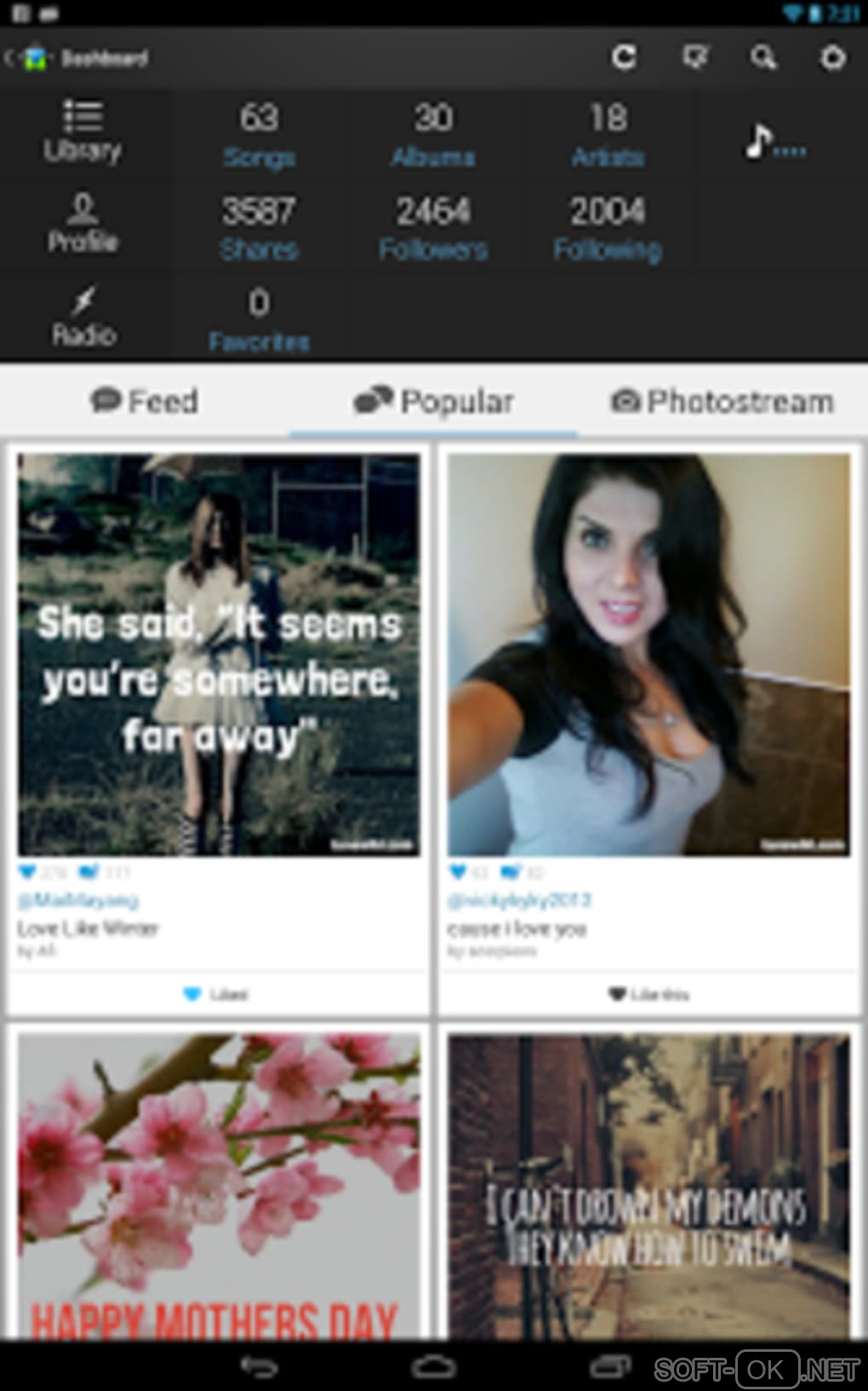This screenshot has width=868, height=1391.
Task: Open the messages icon in the toolbar
Action: point(694,57)
